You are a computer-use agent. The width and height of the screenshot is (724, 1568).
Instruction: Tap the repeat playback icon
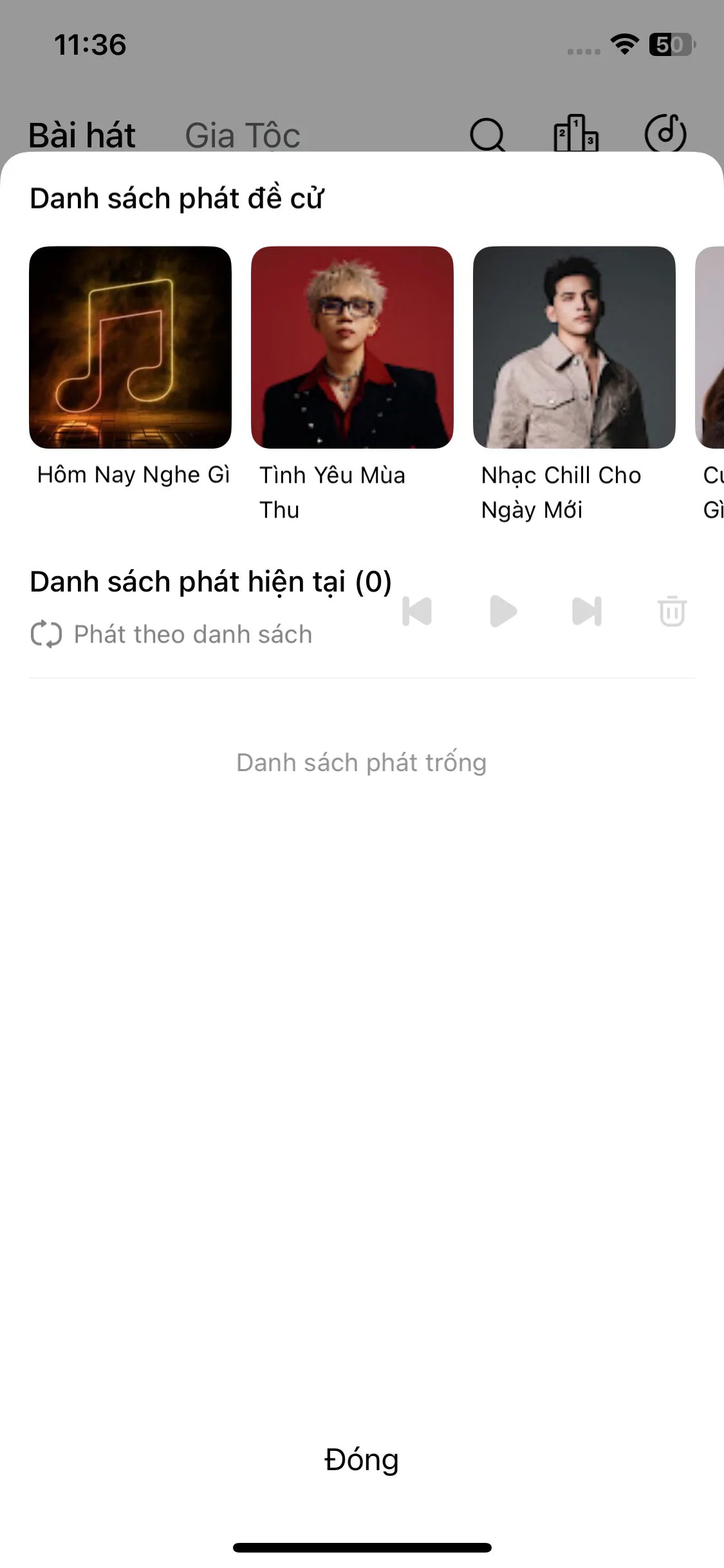click(46, 633)
